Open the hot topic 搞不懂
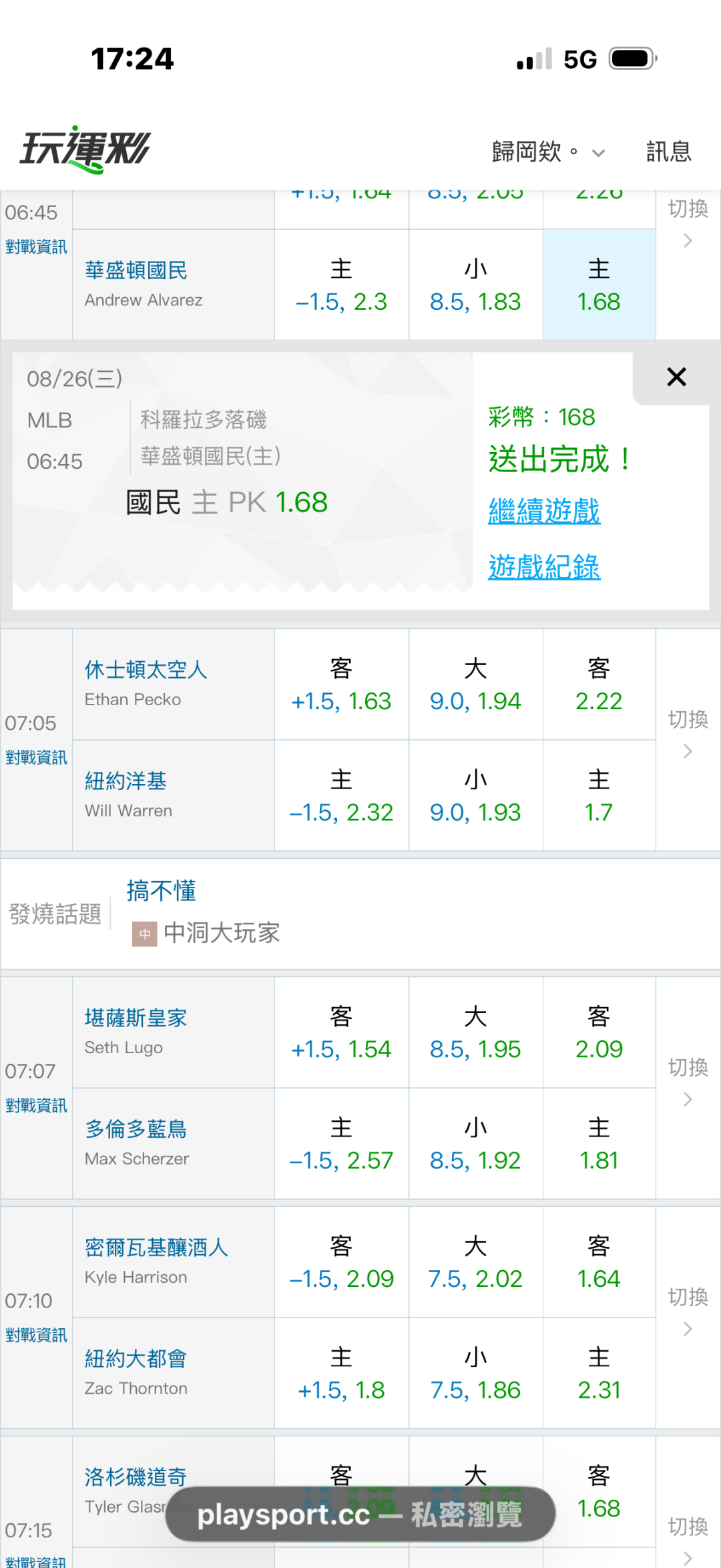The width and height of the screenshot is (721, 1568). [162, 891]
